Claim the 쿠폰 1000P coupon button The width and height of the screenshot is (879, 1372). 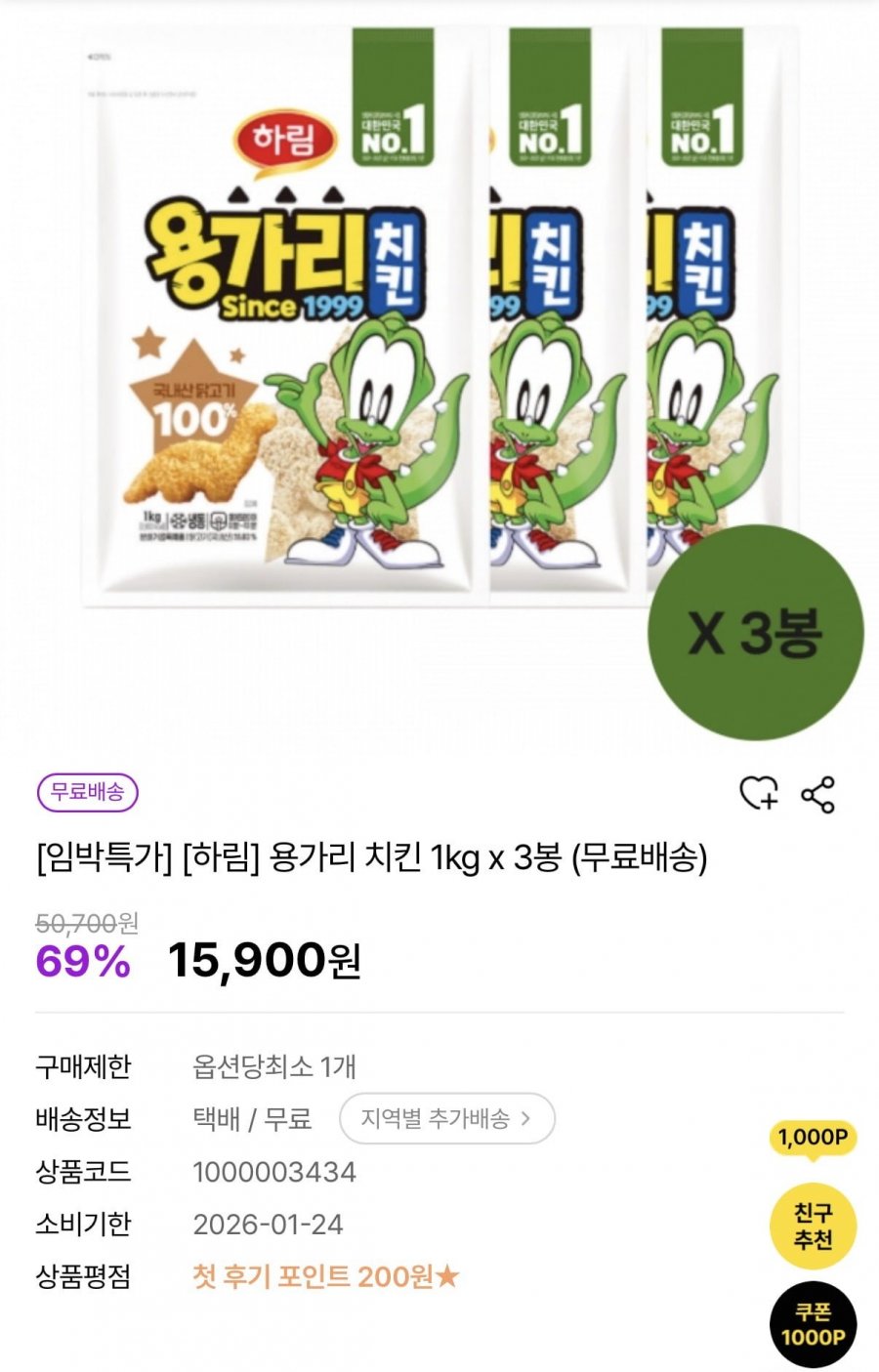point(813,1324)
